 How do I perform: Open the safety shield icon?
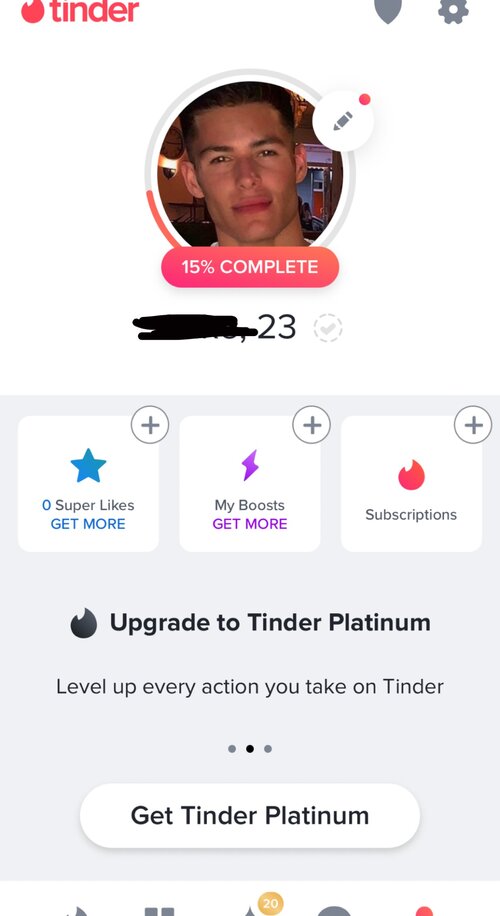point(388,11)
